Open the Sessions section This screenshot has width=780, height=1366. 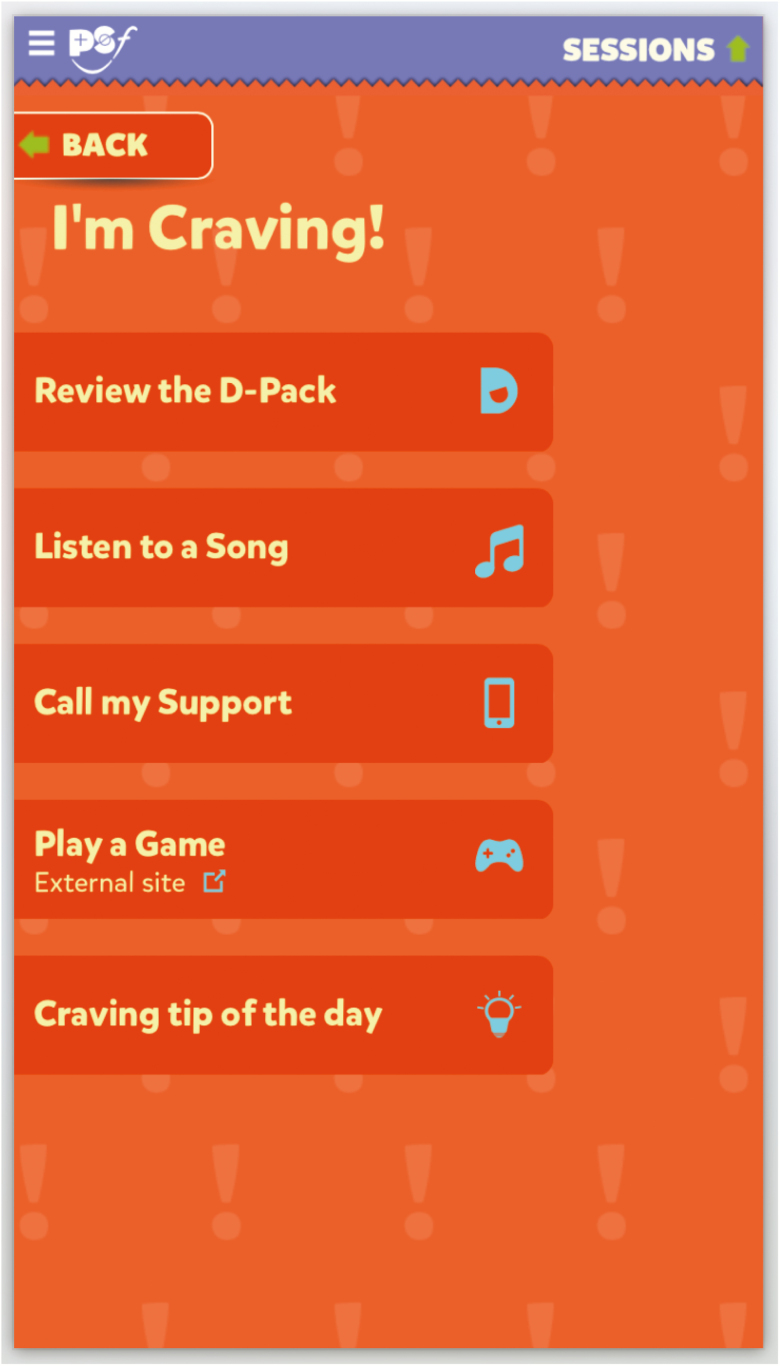[x=655, y=49]
